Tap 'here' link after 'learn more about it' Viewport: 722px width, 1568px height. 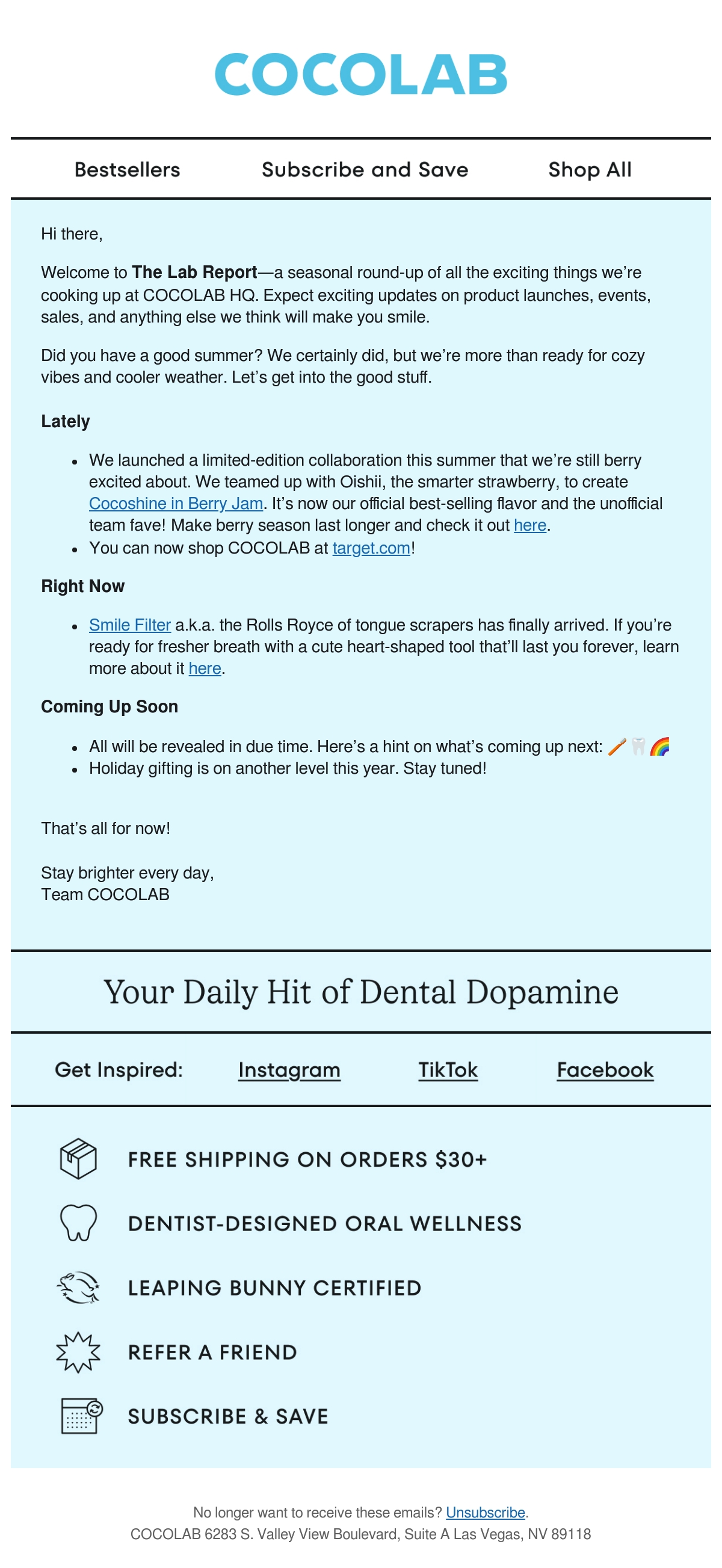(x=205, y=668)
